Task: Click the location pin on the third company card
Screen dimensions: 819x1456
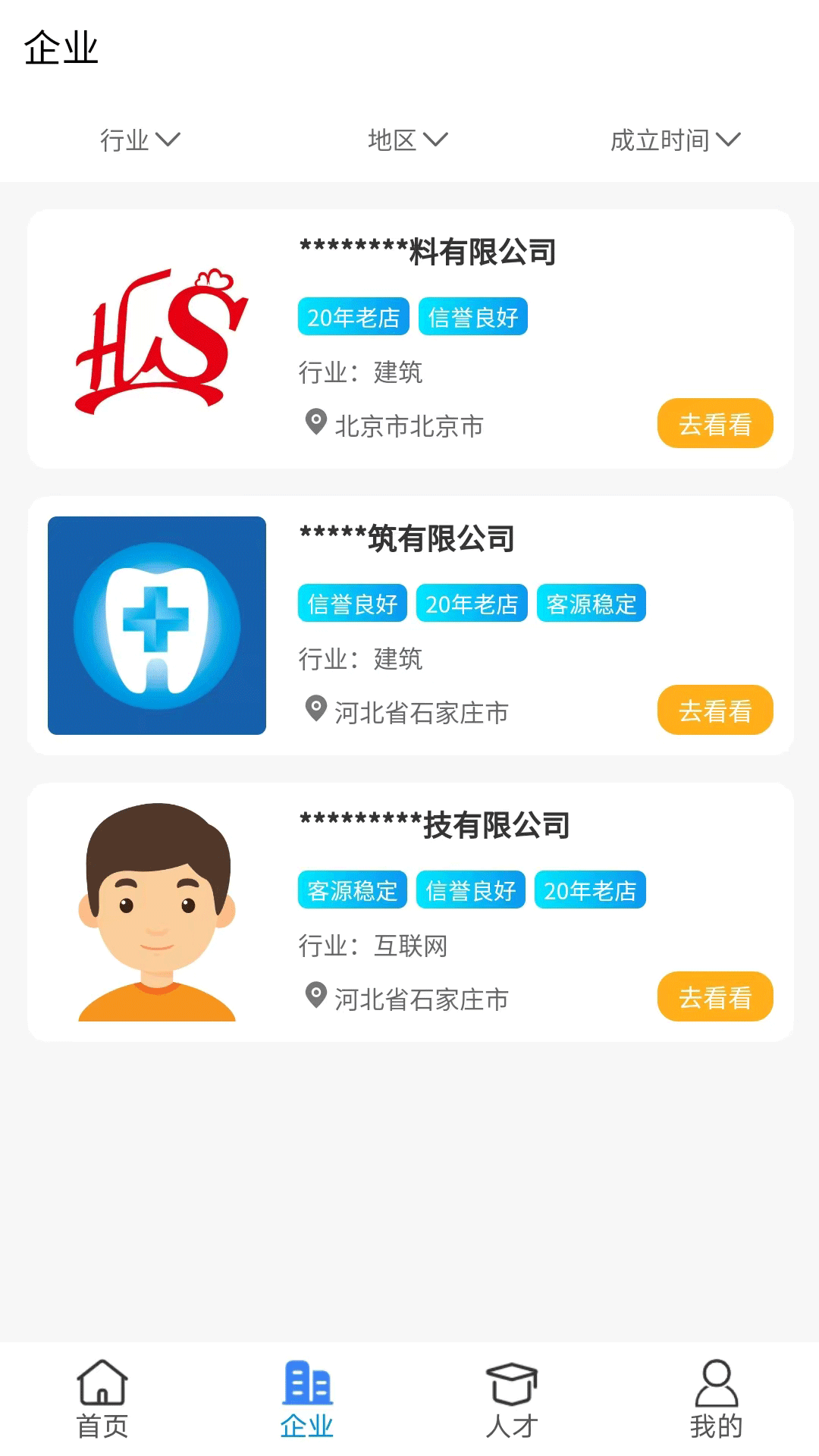Action: (315, 996)
